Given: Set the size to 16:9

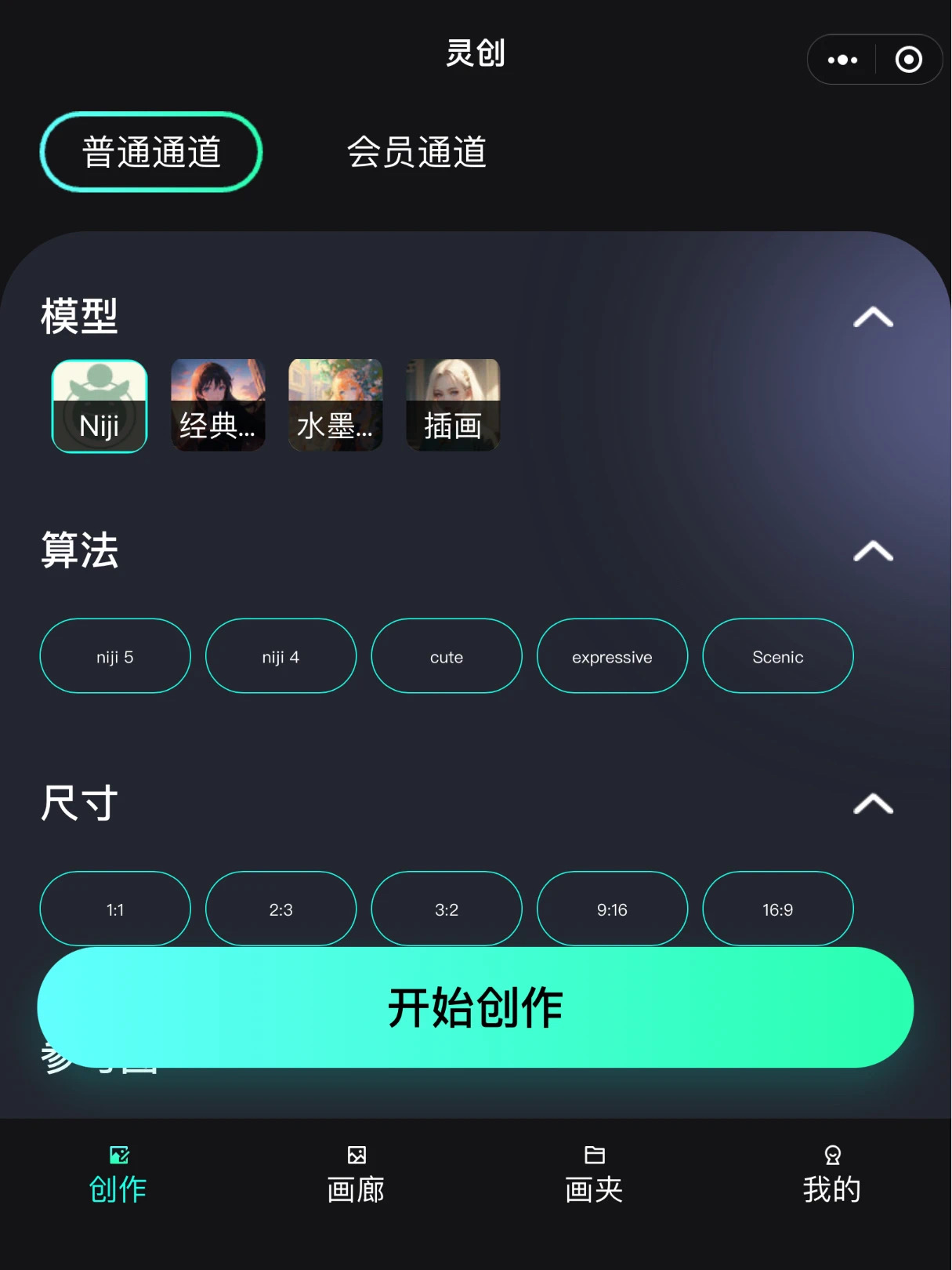Looking at the screenshot, I should (777, 909).
